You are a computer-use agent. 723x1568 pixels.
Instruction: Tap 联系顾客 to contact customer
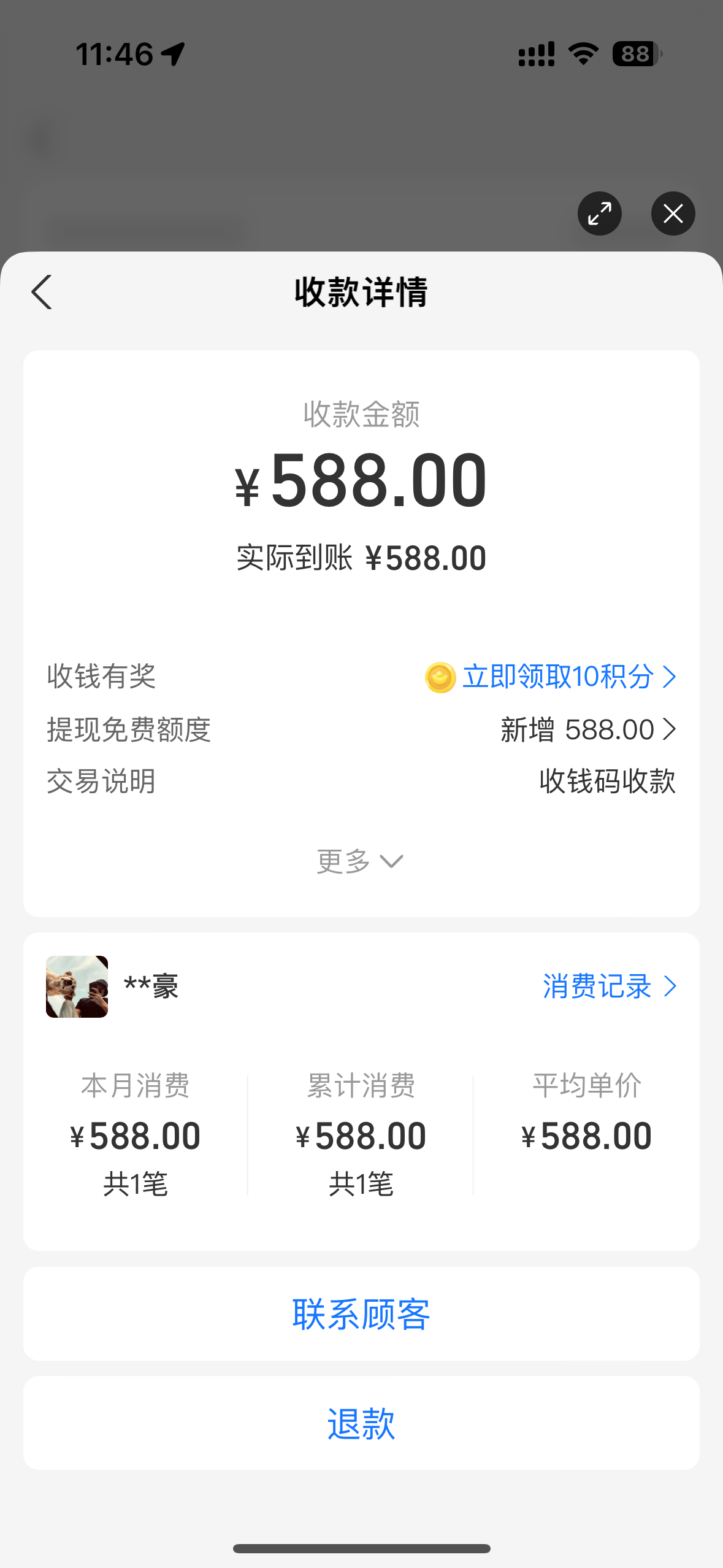pos(361,1314)
